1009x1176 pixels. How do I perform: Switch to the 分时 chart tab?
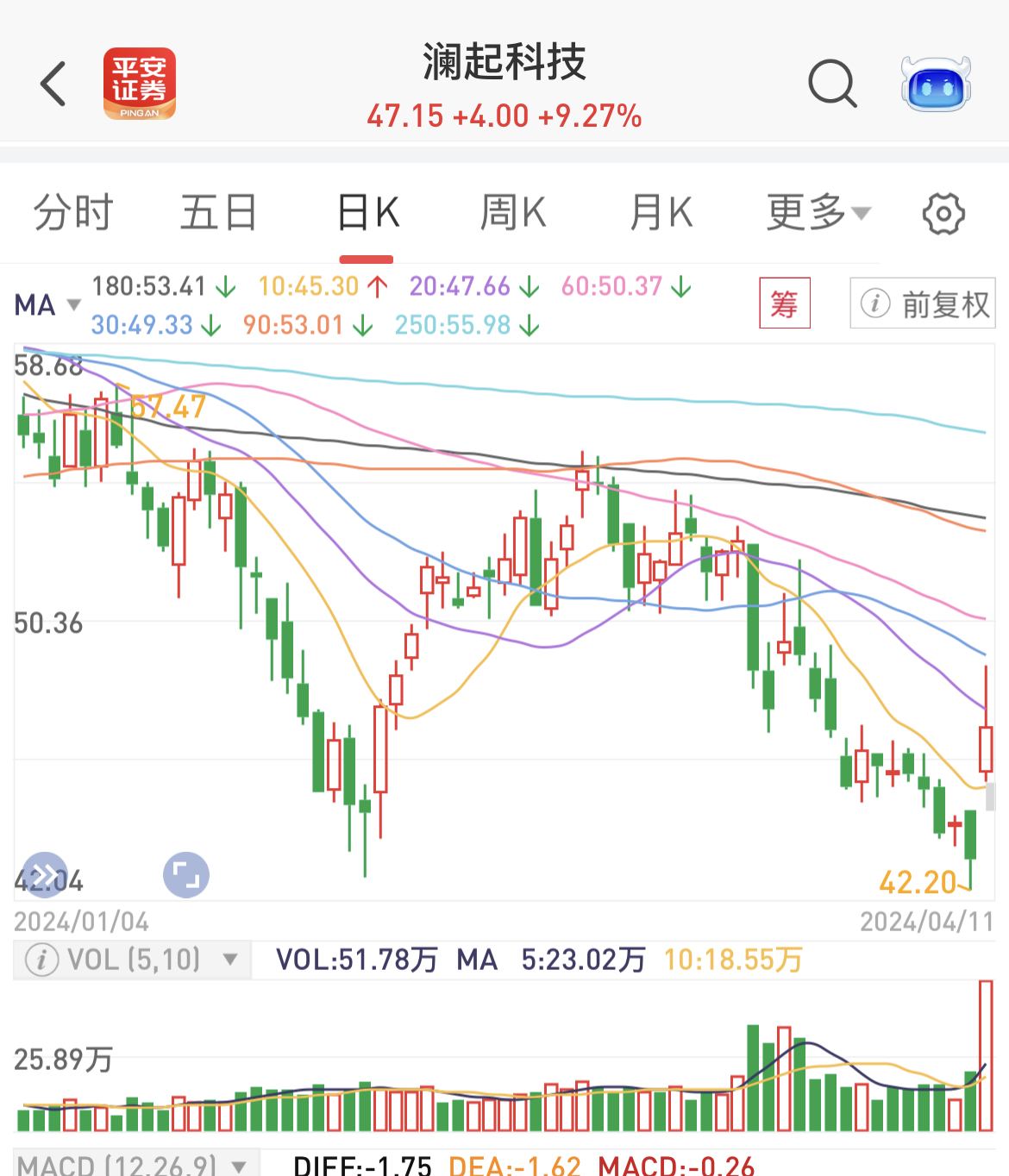click(73, 213)
